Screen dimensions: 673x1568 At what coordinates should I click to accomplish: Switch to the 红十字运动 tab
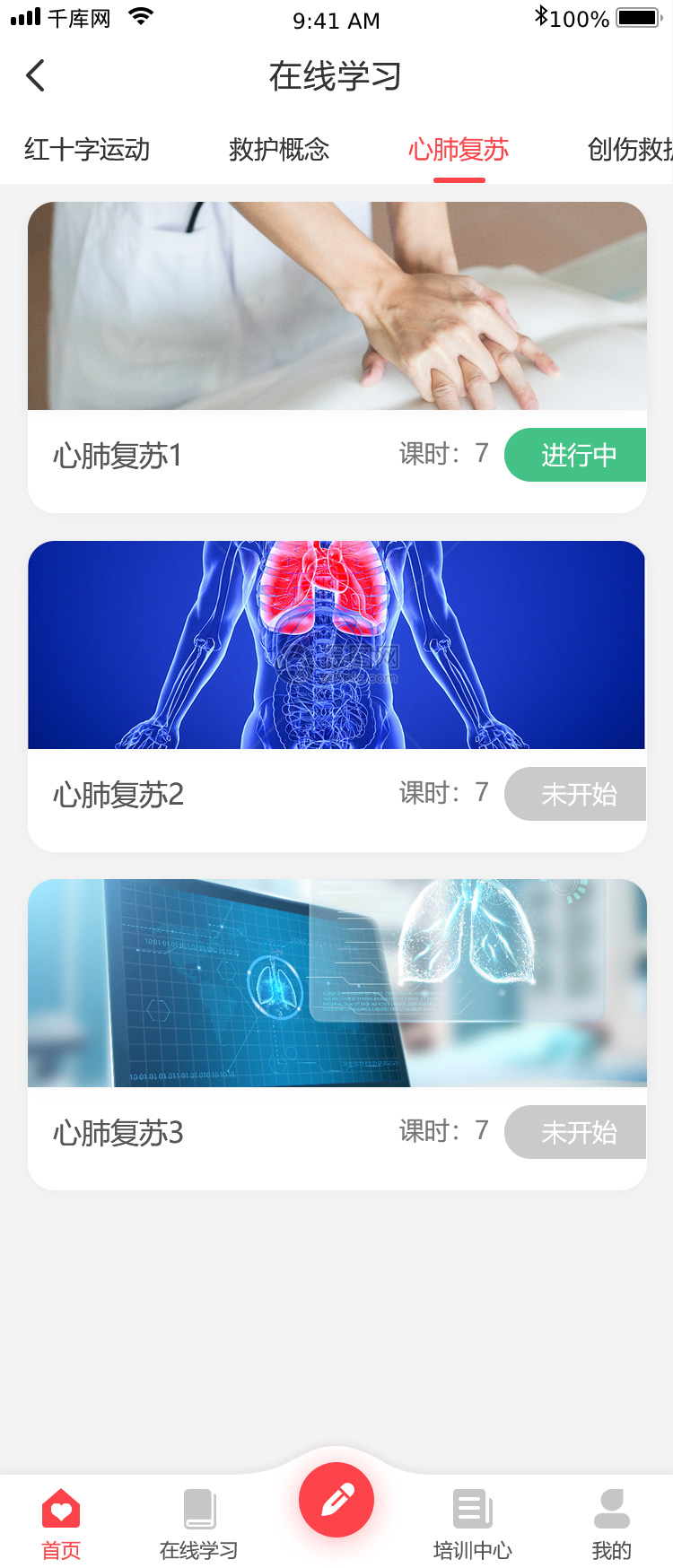coord(87,150)
